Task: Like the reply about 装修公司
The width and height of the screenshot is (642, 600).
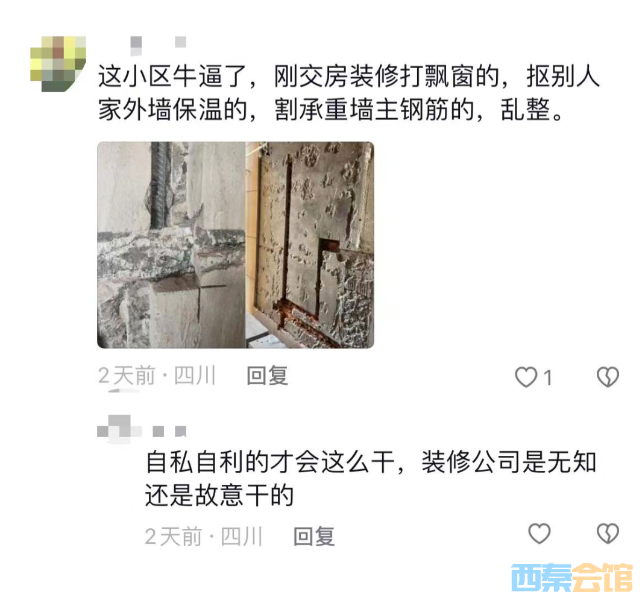Action: tap(539, 532)
